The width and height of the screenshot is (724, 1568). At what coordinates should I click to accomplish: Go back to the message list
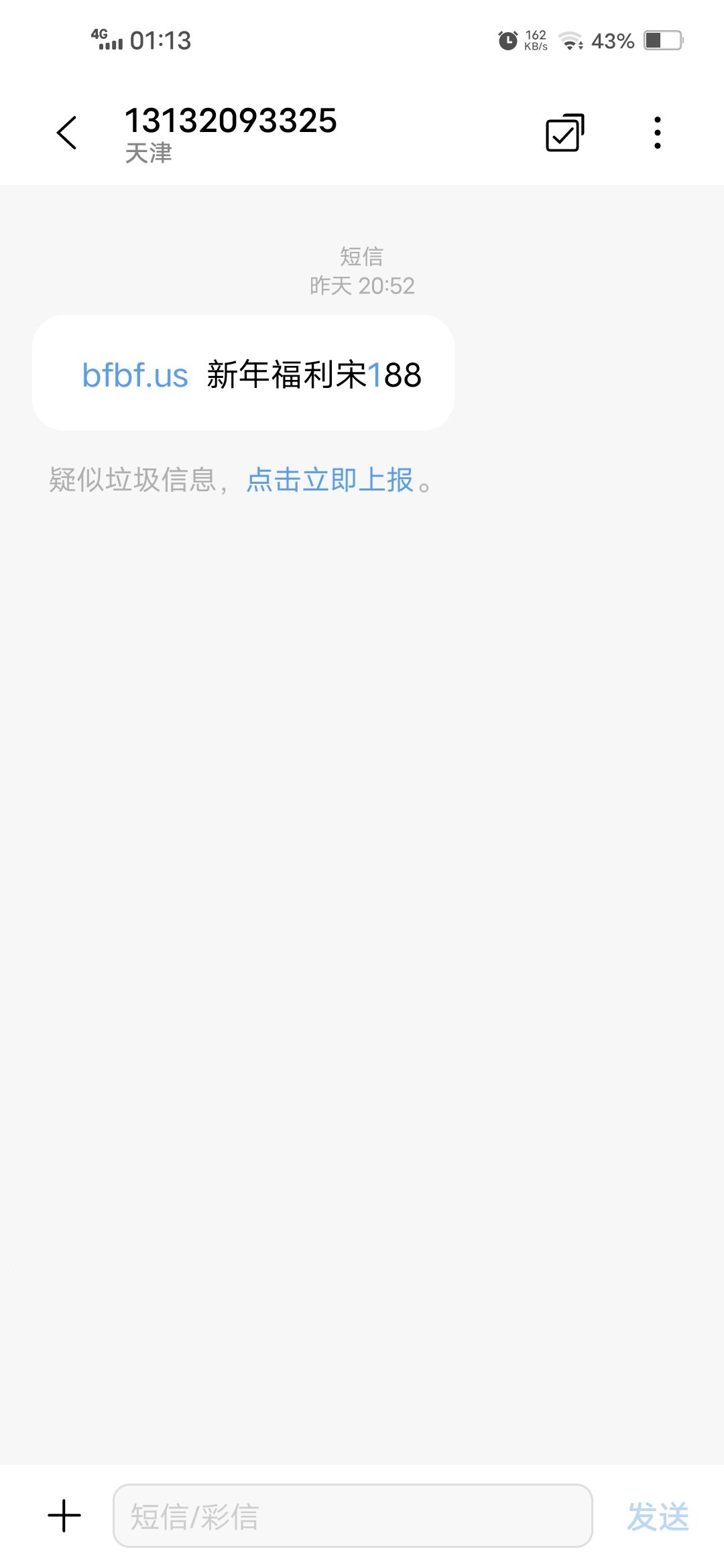67,132
